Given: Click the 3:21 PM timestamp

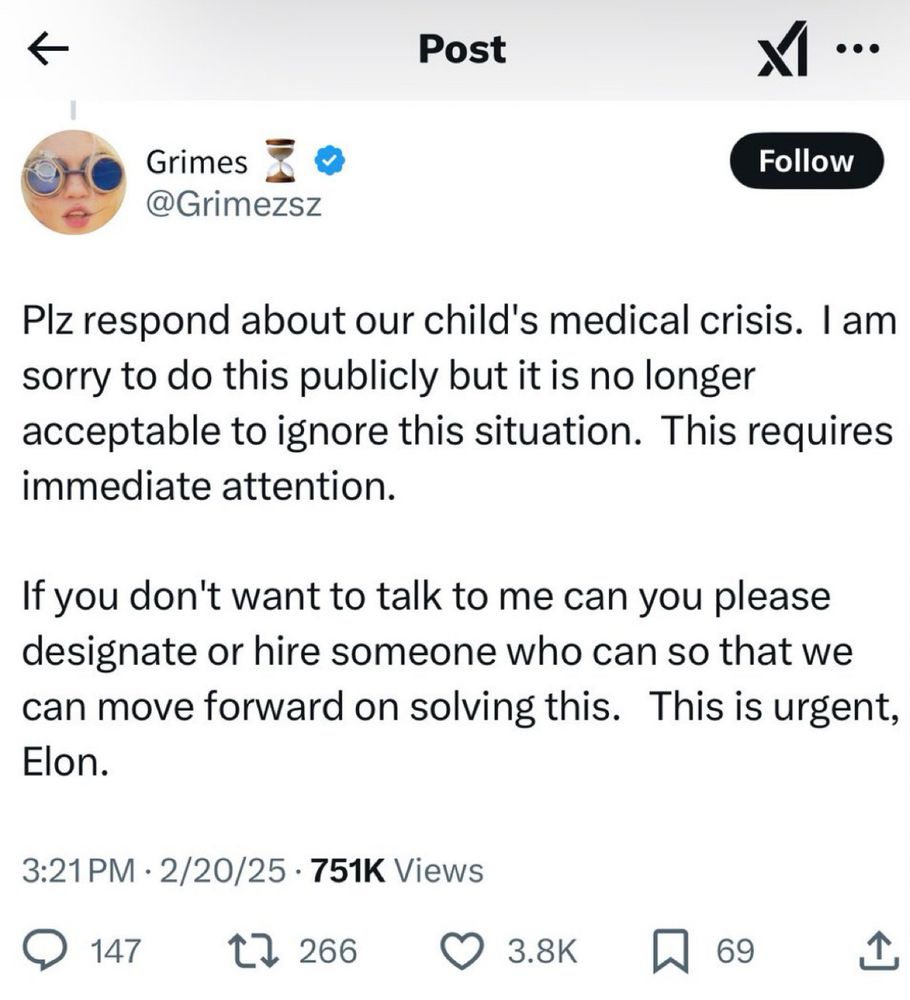Looking at the screenshot, I should tap(79, 870).
